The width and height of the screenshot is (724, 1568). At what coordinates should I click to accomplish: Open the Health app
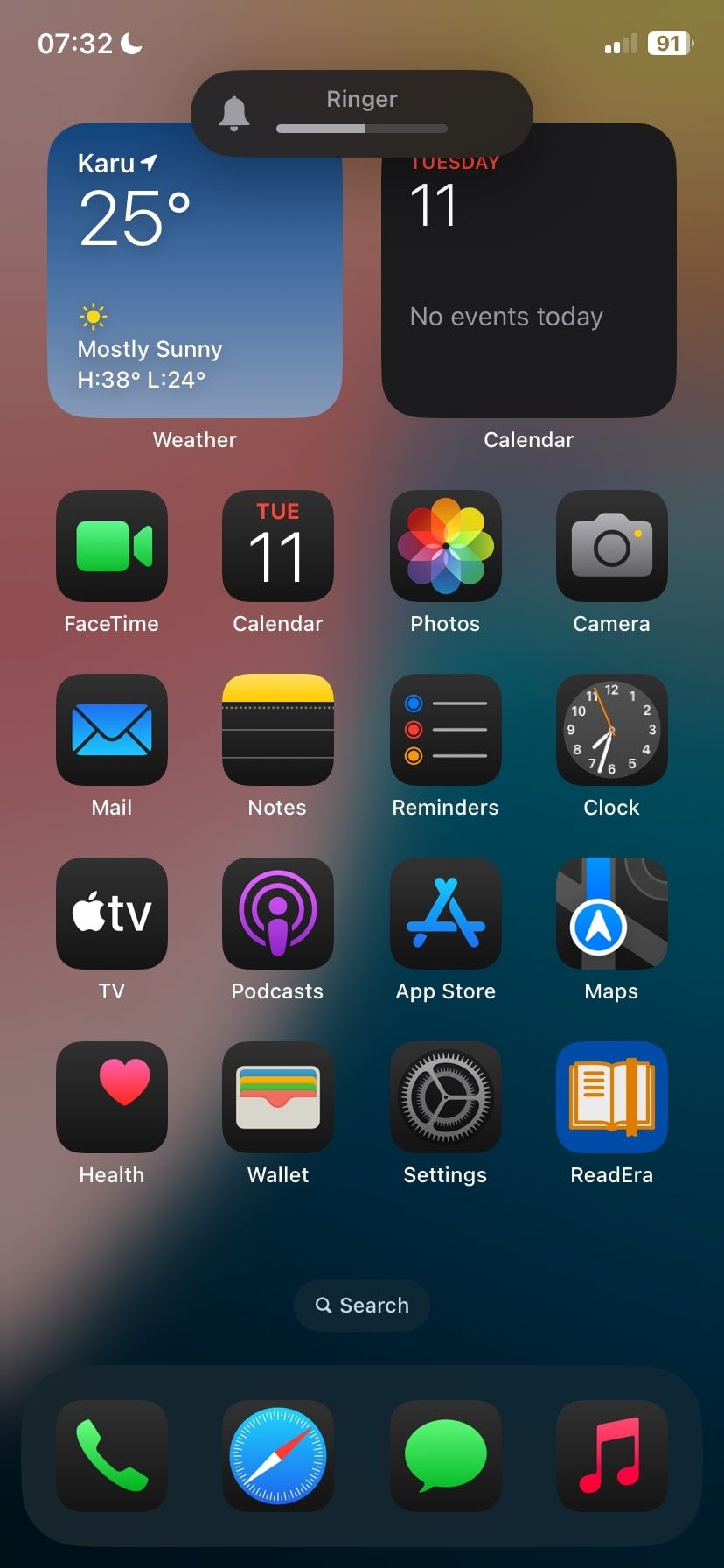tap(111, 1096)
